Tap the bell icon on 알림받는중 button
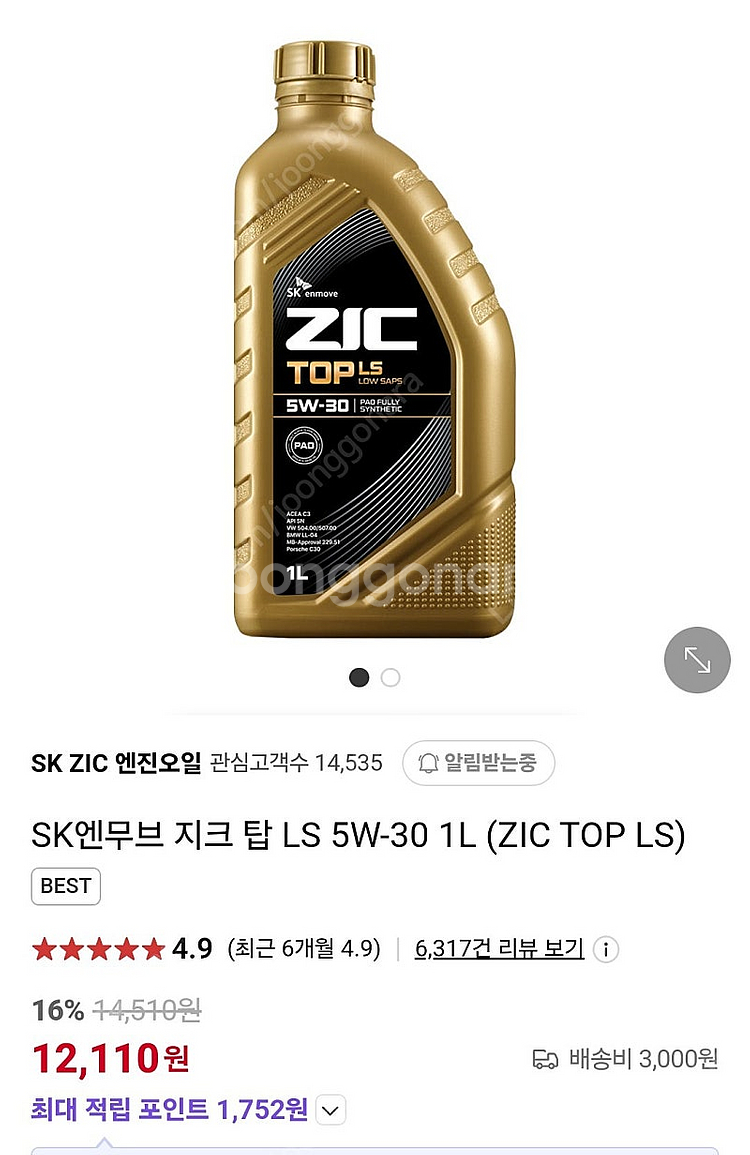 tap(428, 763)
